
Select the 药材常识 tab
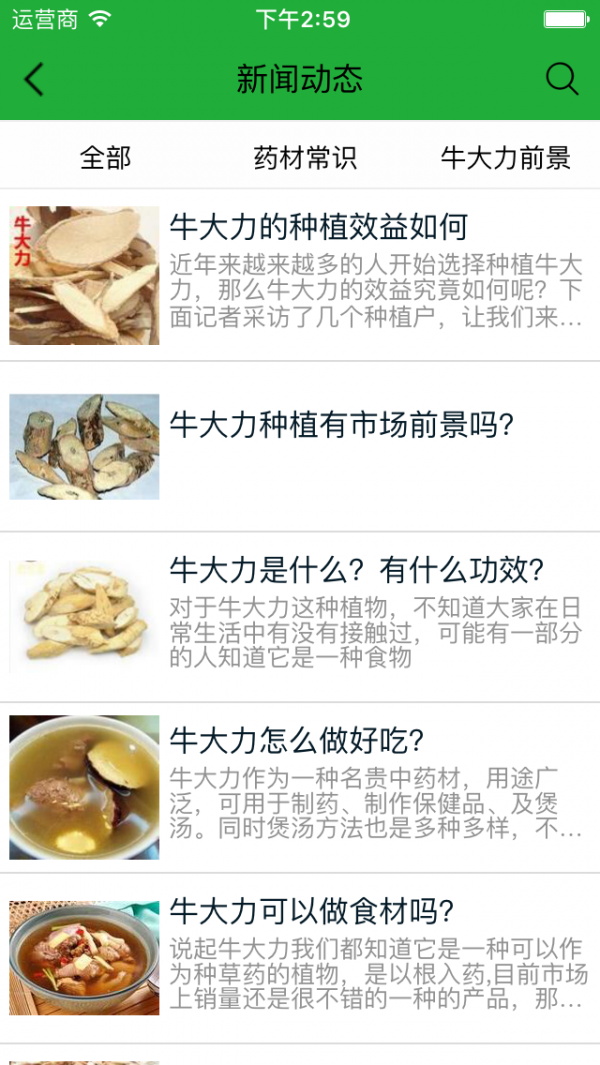305,157
